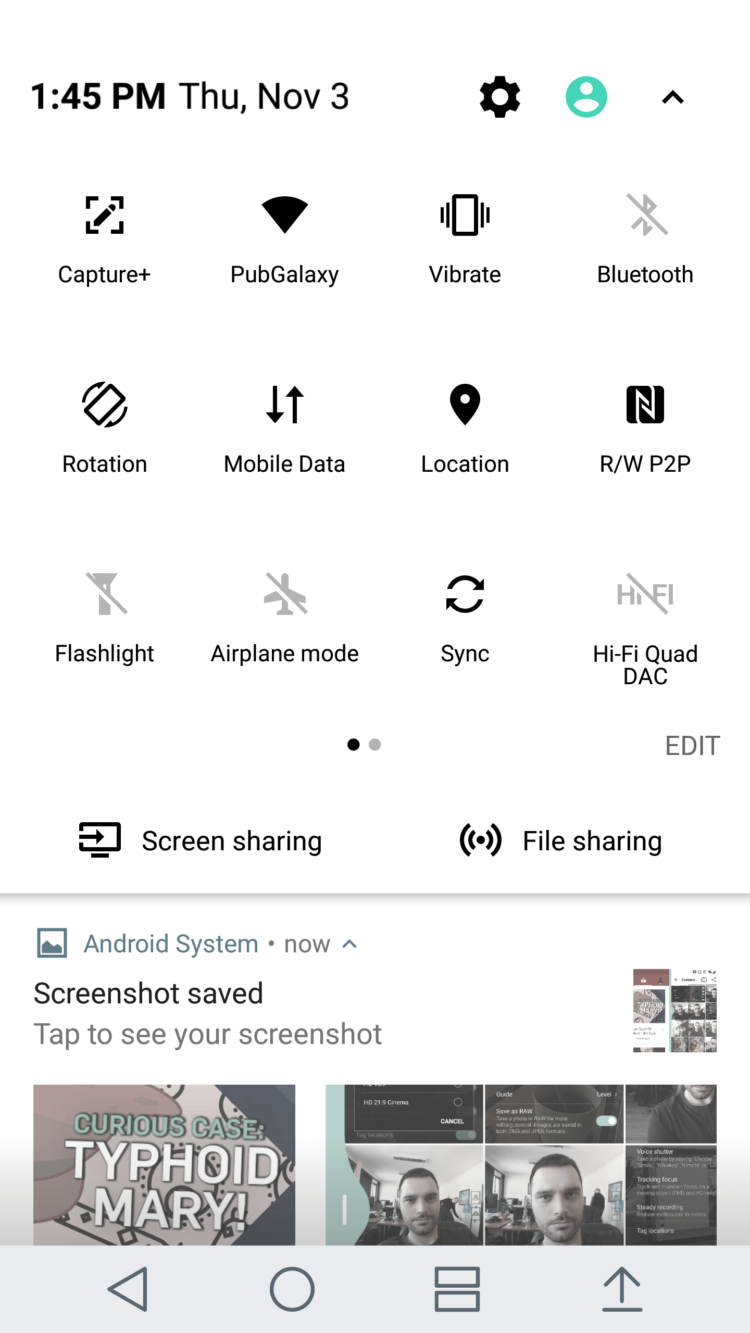
Task: Collapse the quick settings panel
Action: pyautogui.click(x=673, y=97)
